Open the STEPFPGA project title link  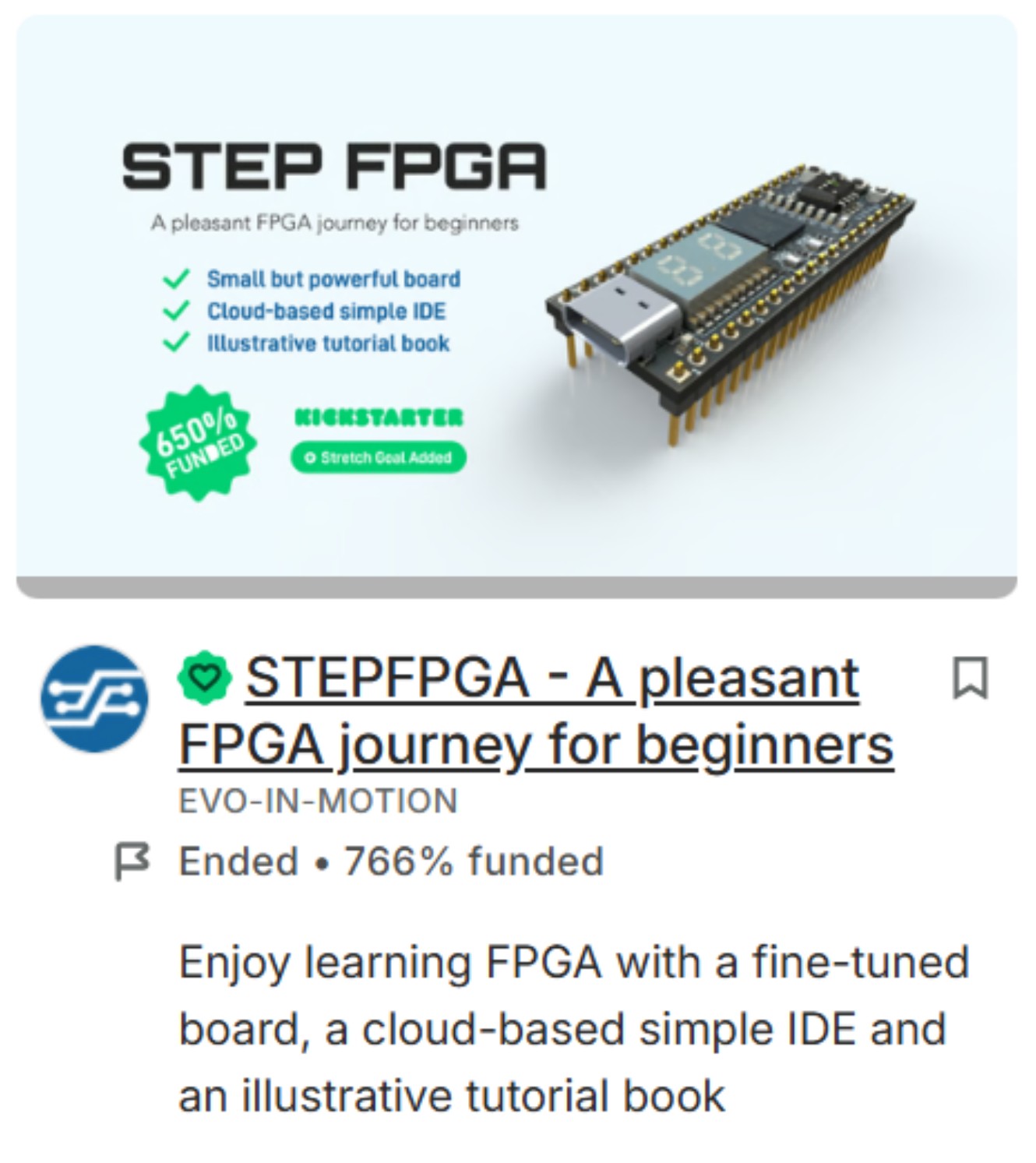click(x=535, y=710)
